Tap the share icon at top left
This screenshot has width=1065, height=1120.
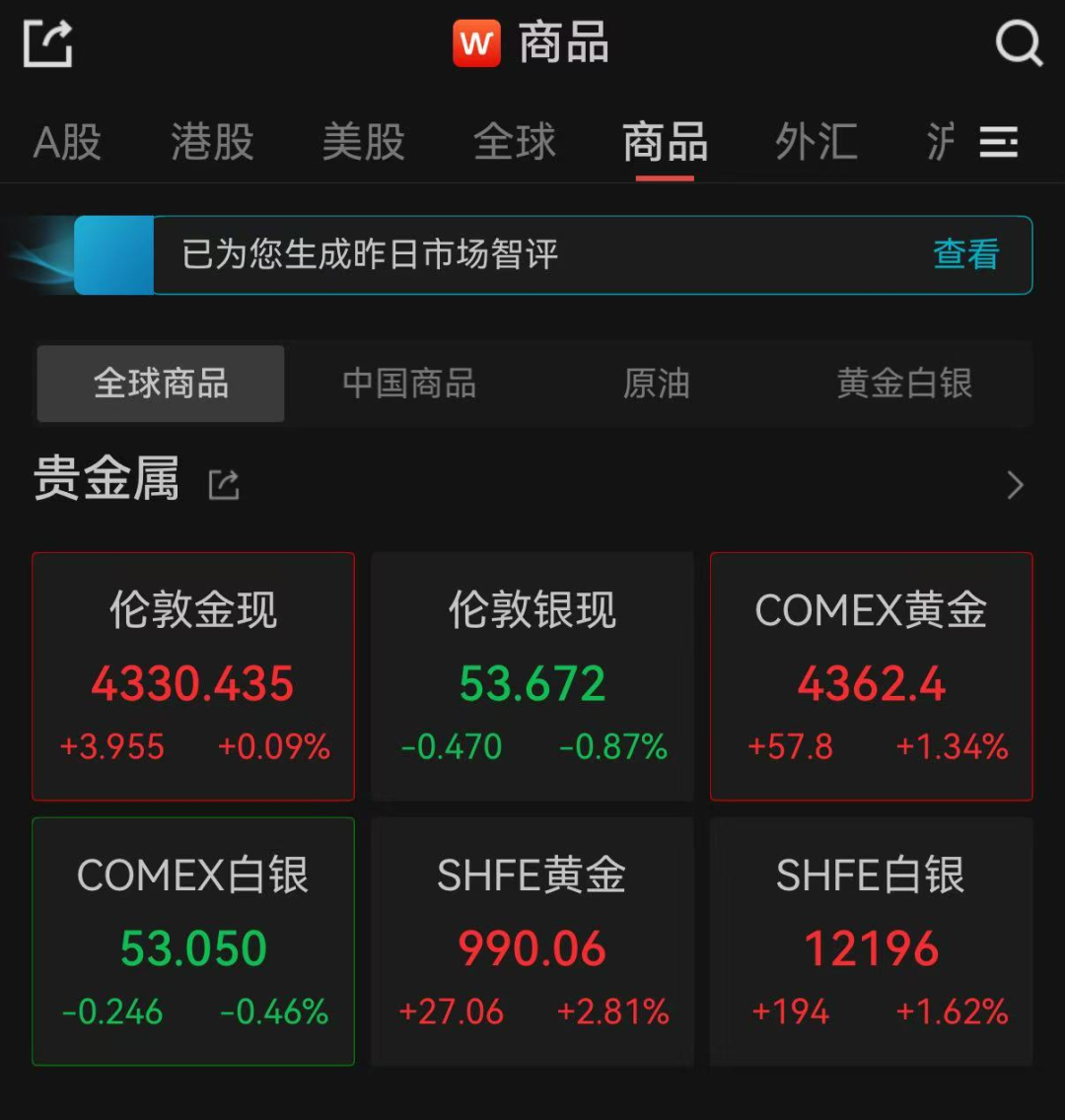[x=46, y=43]
